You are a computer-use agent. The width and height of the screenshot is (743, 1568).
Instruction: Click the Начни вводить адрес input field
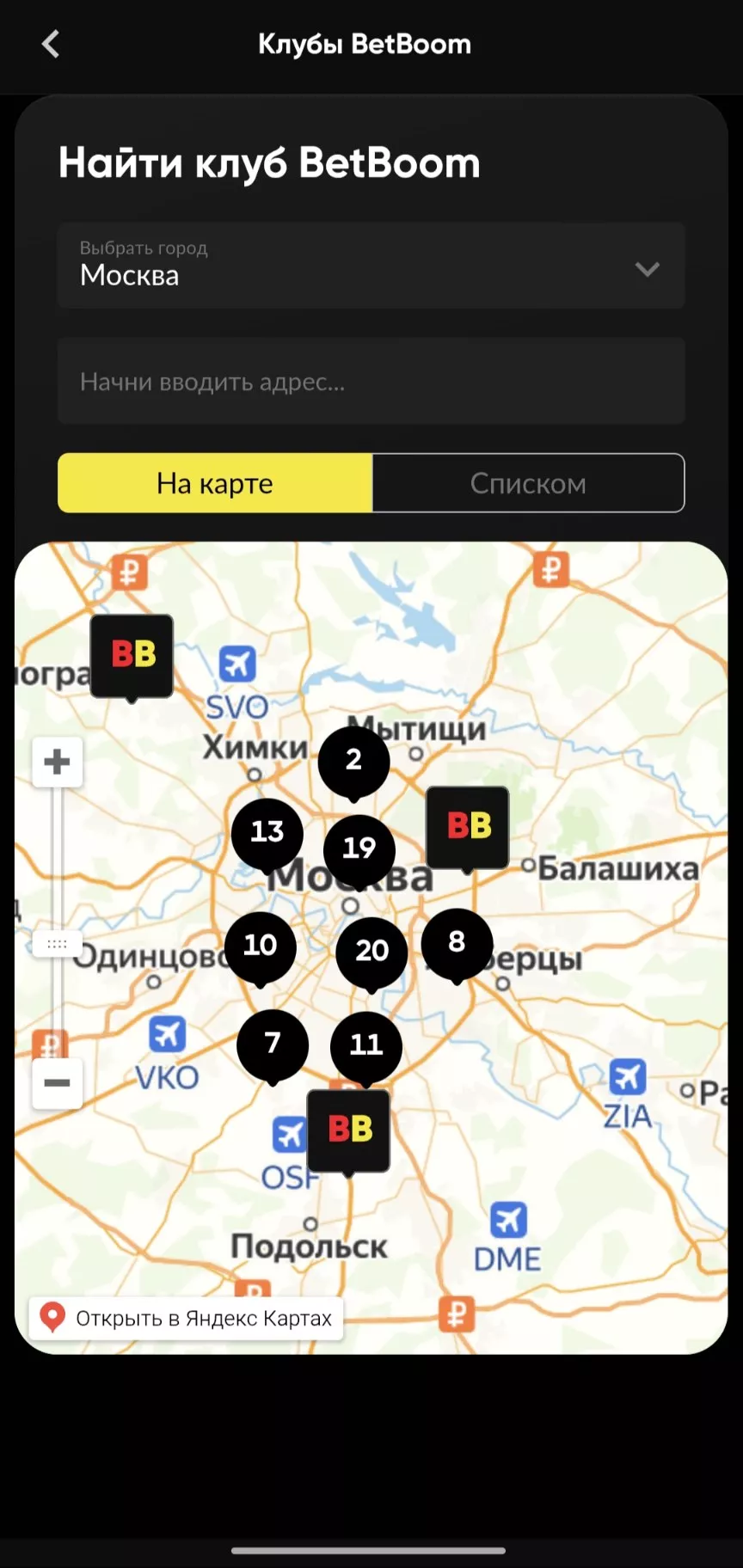pos(371,382)
